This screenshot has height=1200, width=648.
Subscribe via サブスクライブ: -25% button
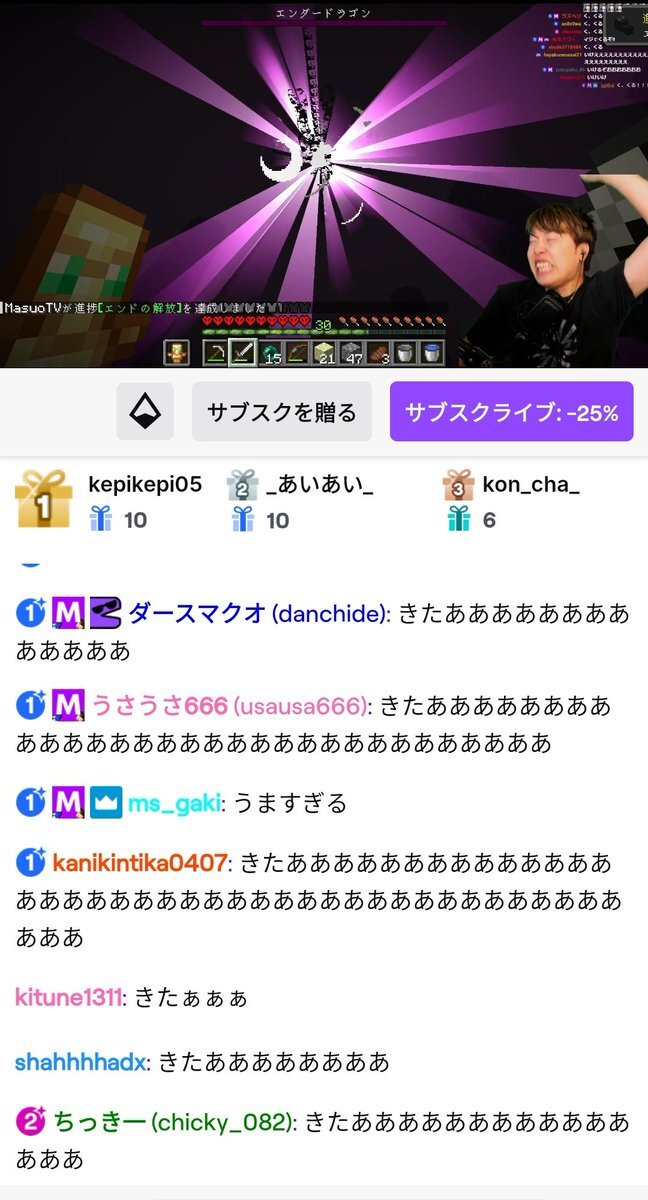tap(511, 411)
